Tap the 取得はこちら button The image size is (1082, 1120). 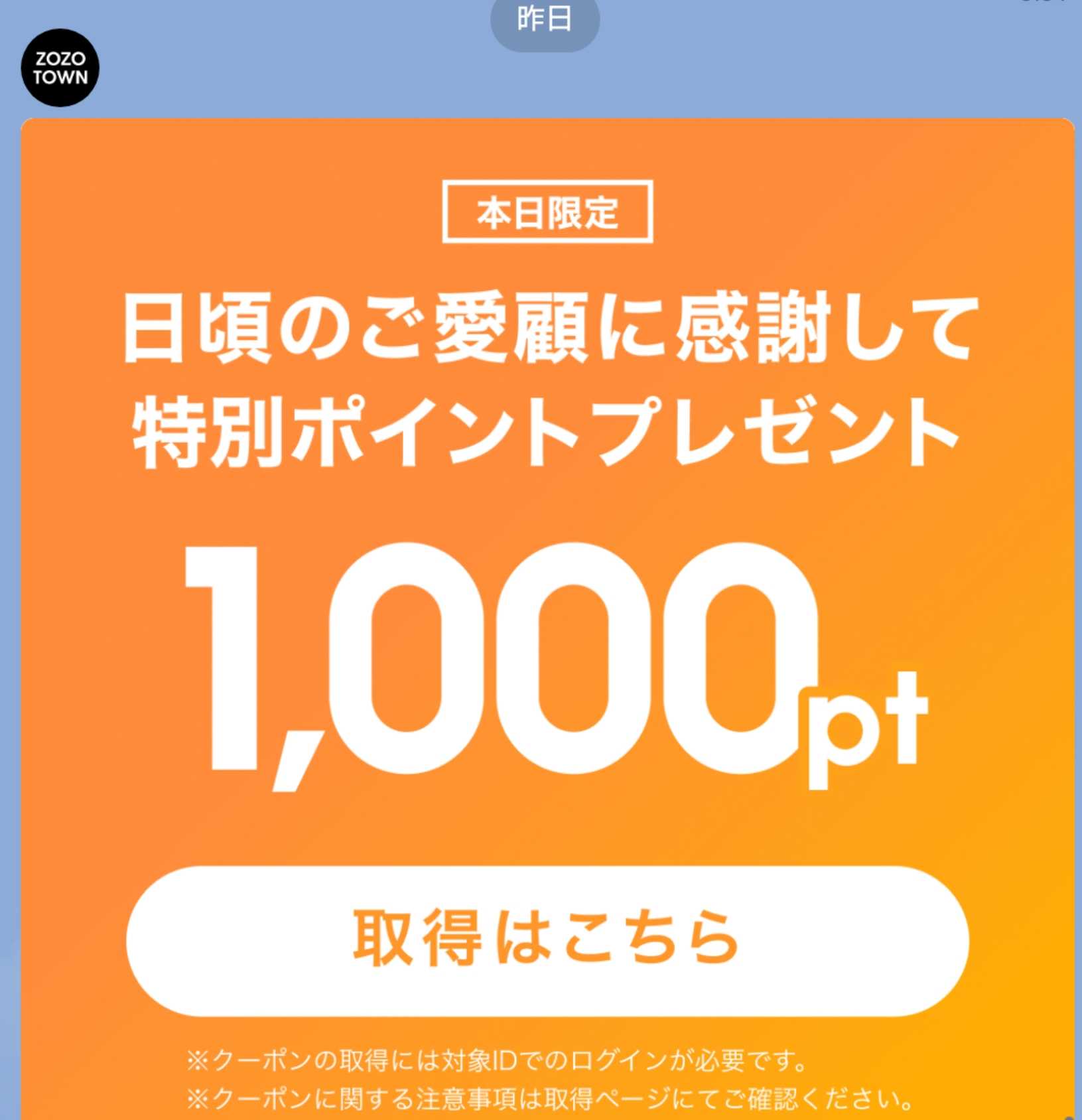(x=547, y=940)
